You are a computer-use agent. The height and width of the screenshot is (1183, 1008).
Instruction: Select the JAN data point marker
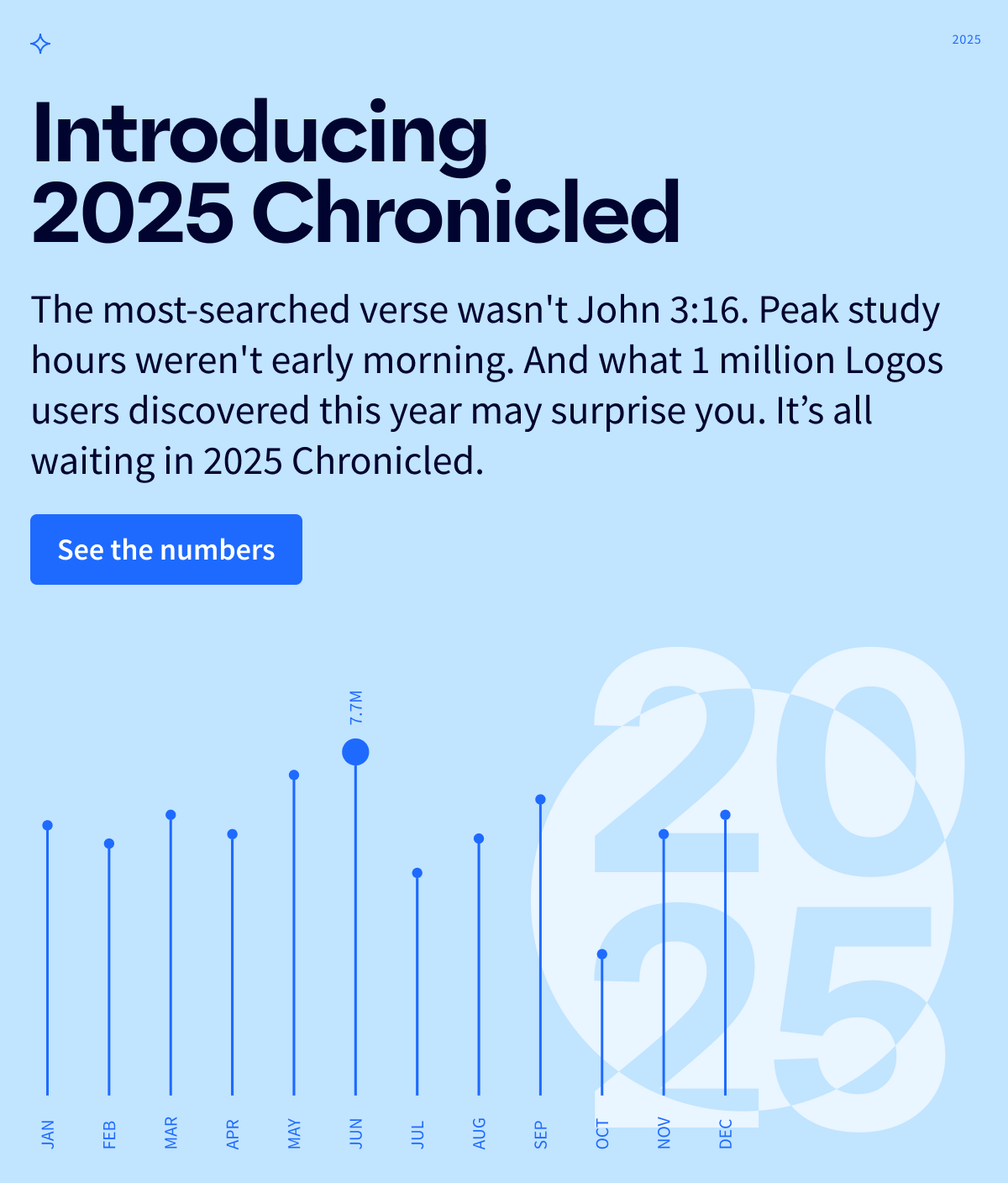click(x=48, y=826)
